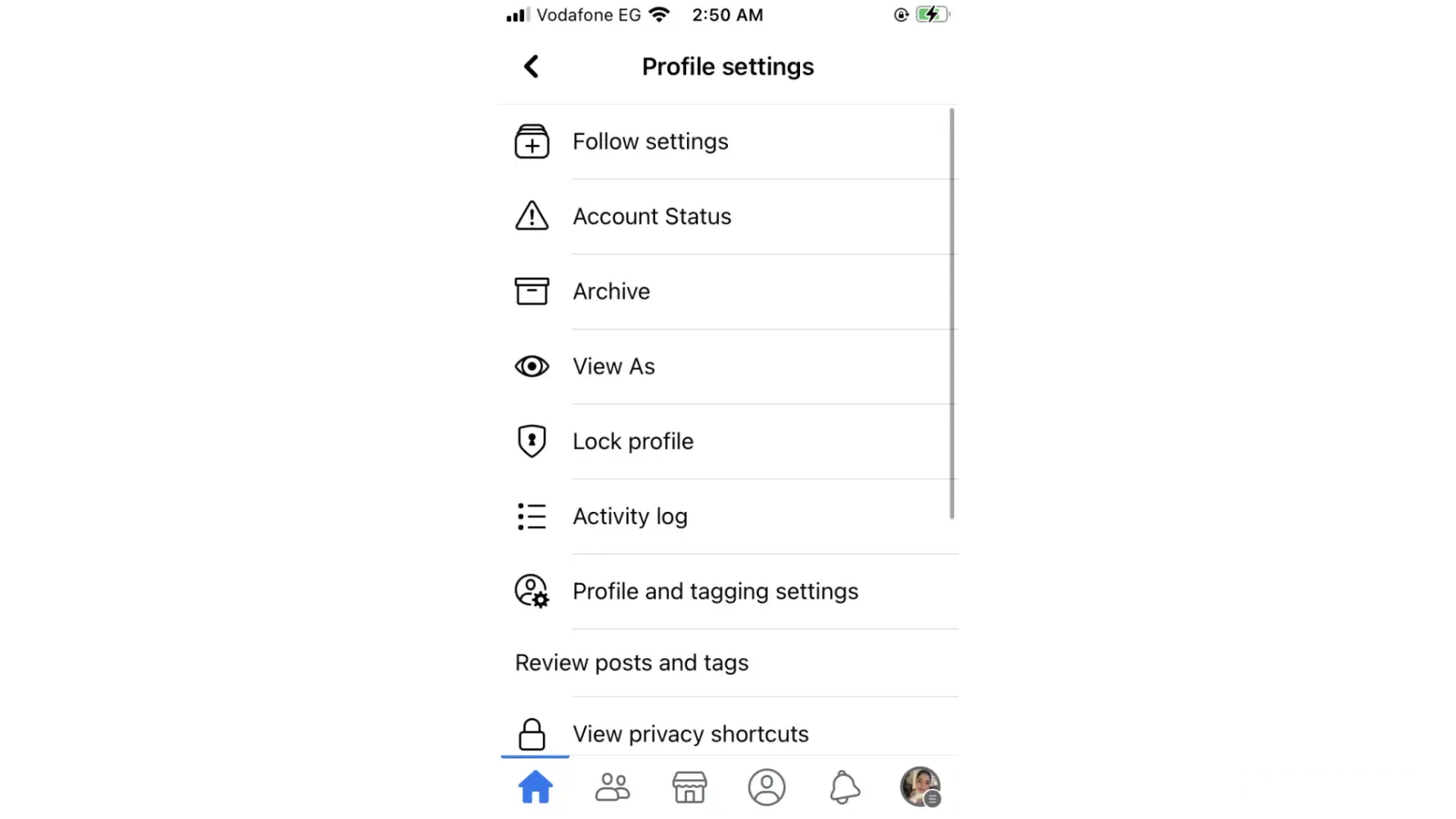Switch to the Home tab
The height and width of the screenshot is (819, 1456).
tap(536, 787)
